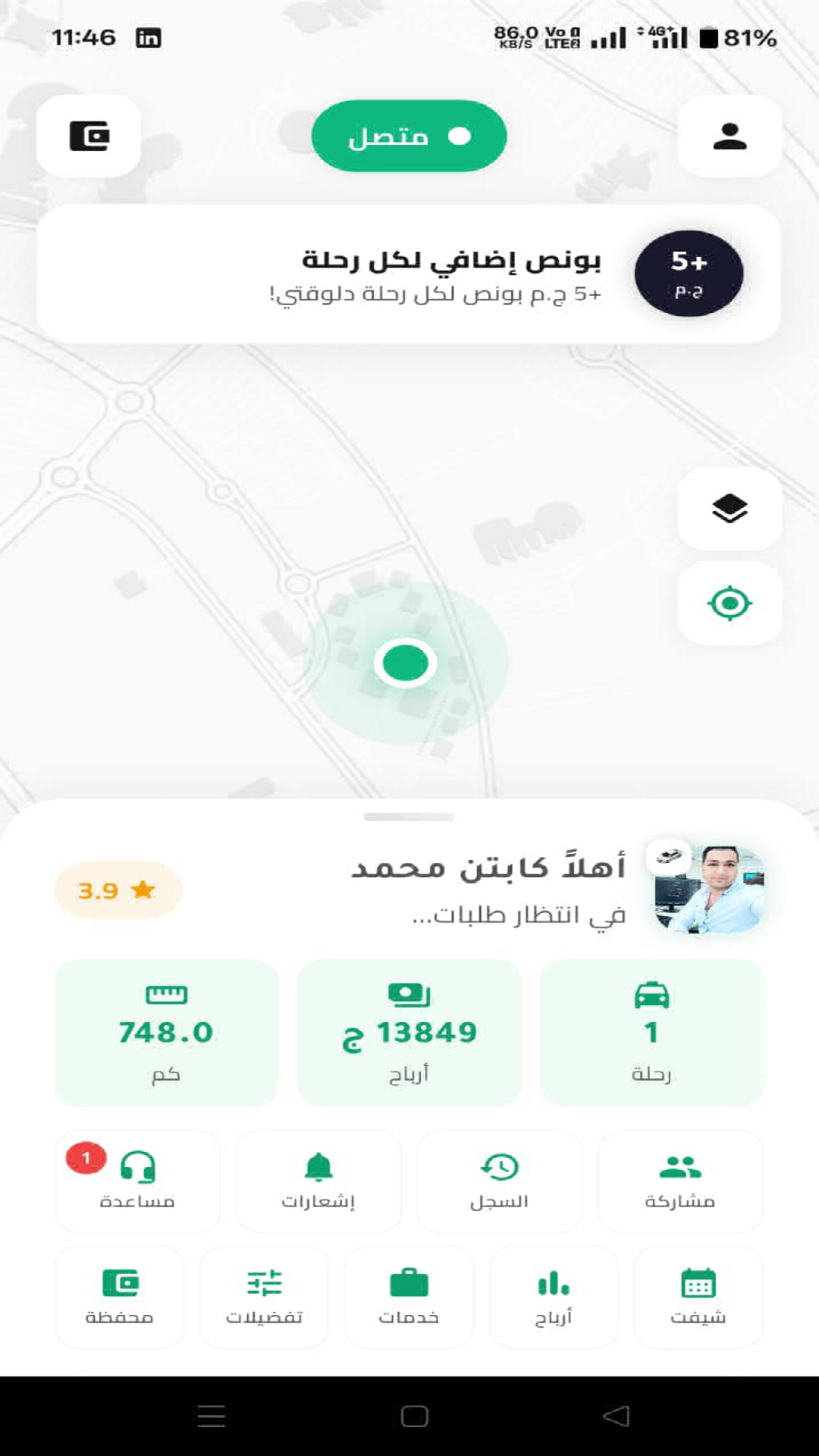This screenshot has height=1456, width=819.
Task: Expand the bottom sheet drag handle
Action: pos(409,815)
